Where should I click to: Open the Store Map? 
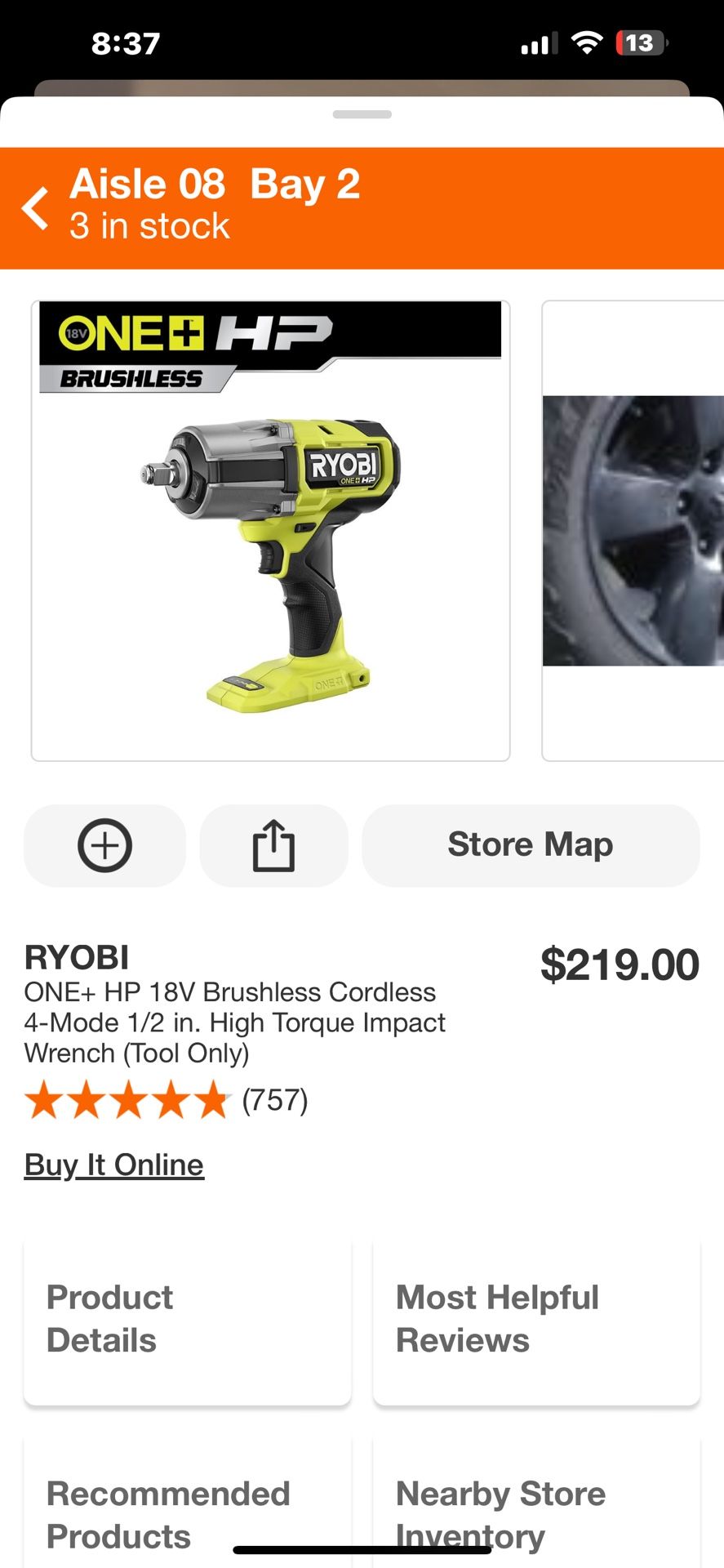(x=531, y=845)
